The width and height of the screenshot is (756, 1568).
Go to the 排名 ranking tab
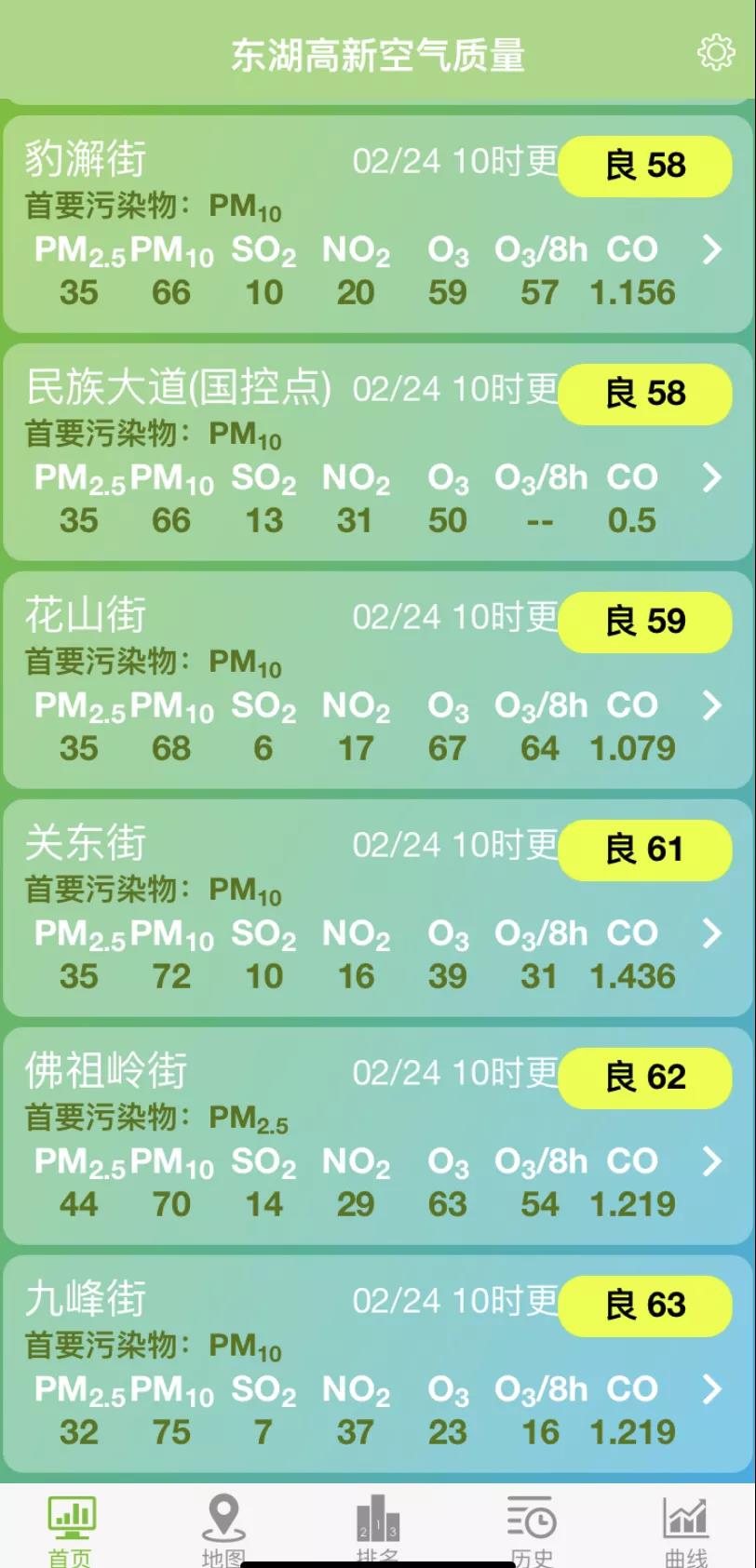click(x=378, y=1528)
